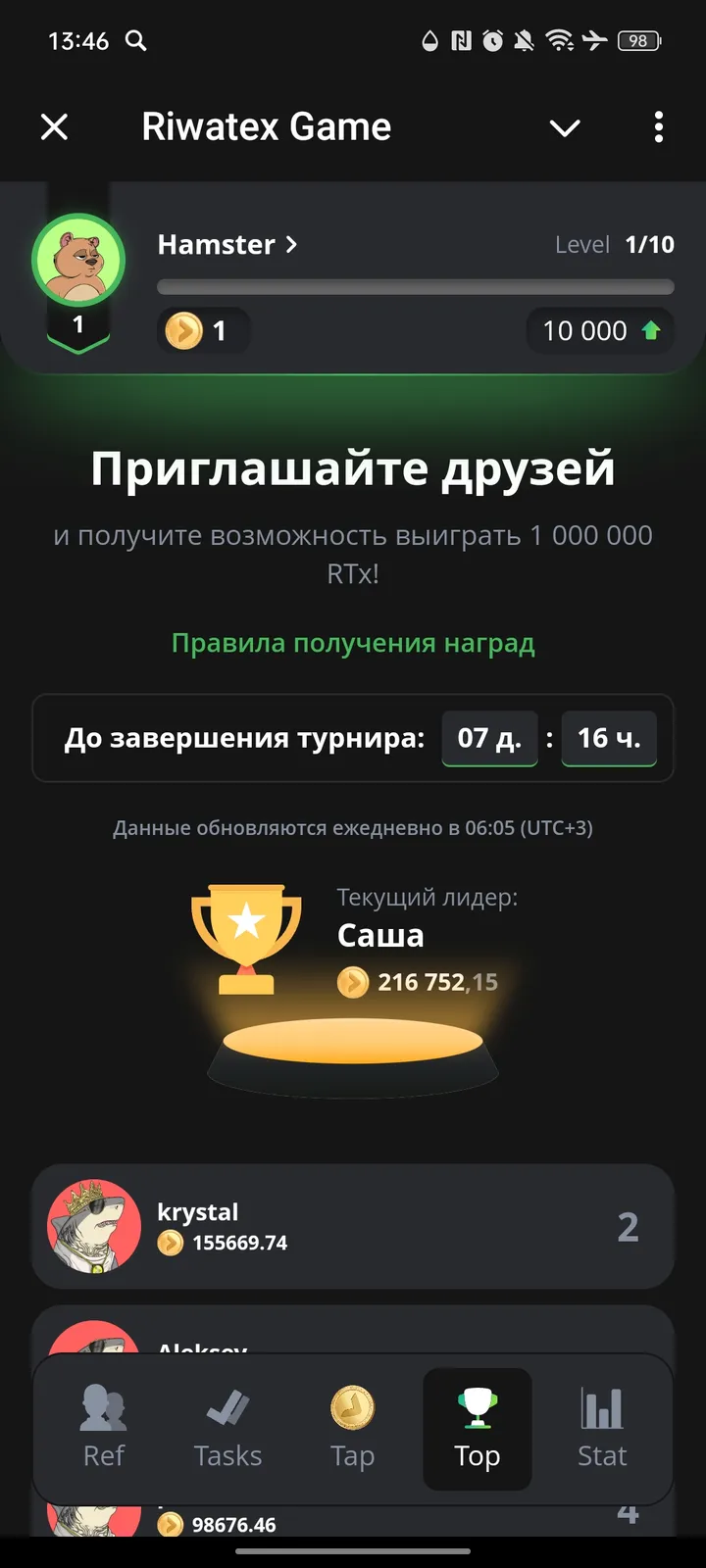Tap the golden coin Tap icon
This screenshot has height=1568, width=706.
coord(351,1407)
